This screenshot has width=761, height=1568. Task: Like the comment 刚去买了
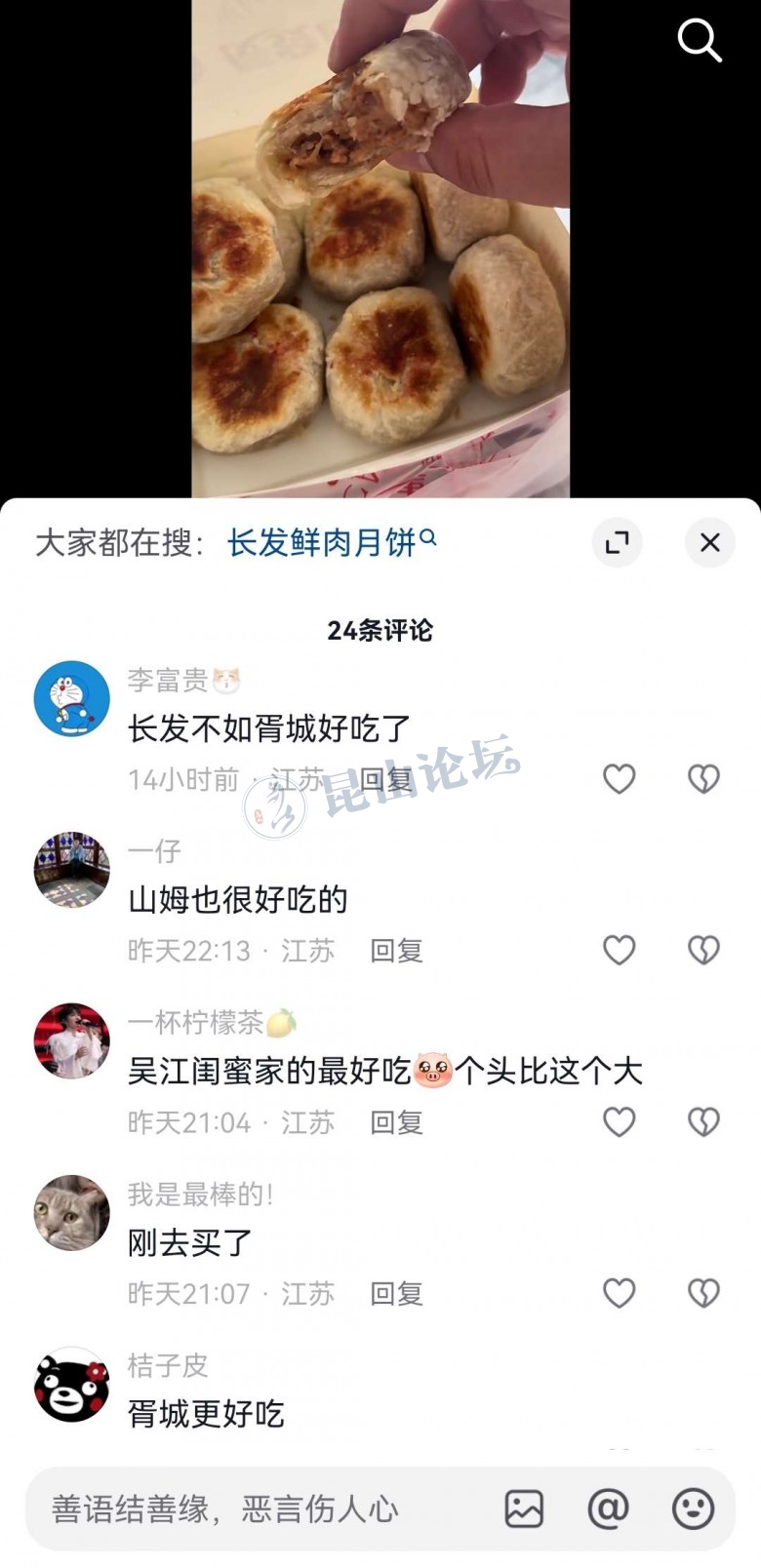(619, 1294)
